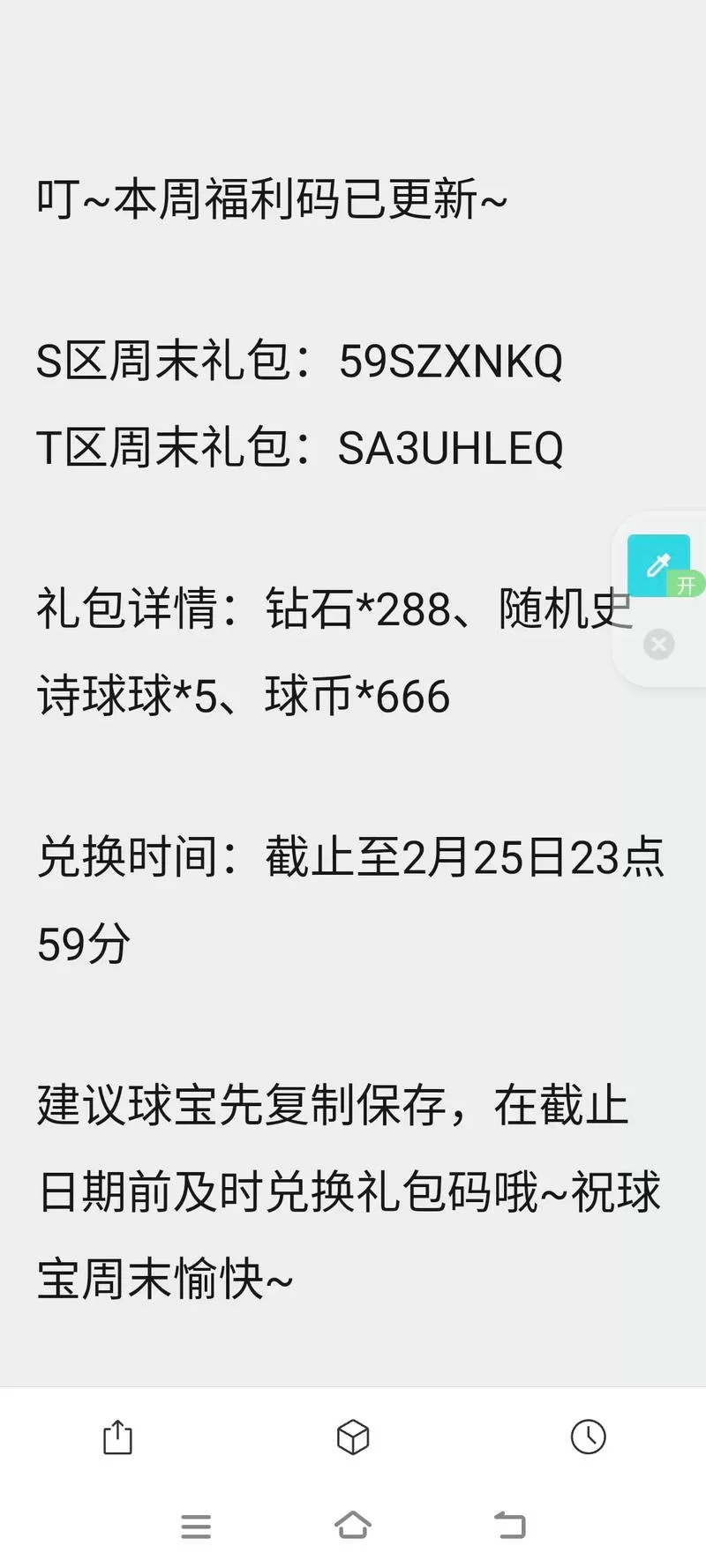The height and width of the screenshot is (1568, 706).
Task: Tap the back arrow navigation icon
Action: pos(509,1527)
